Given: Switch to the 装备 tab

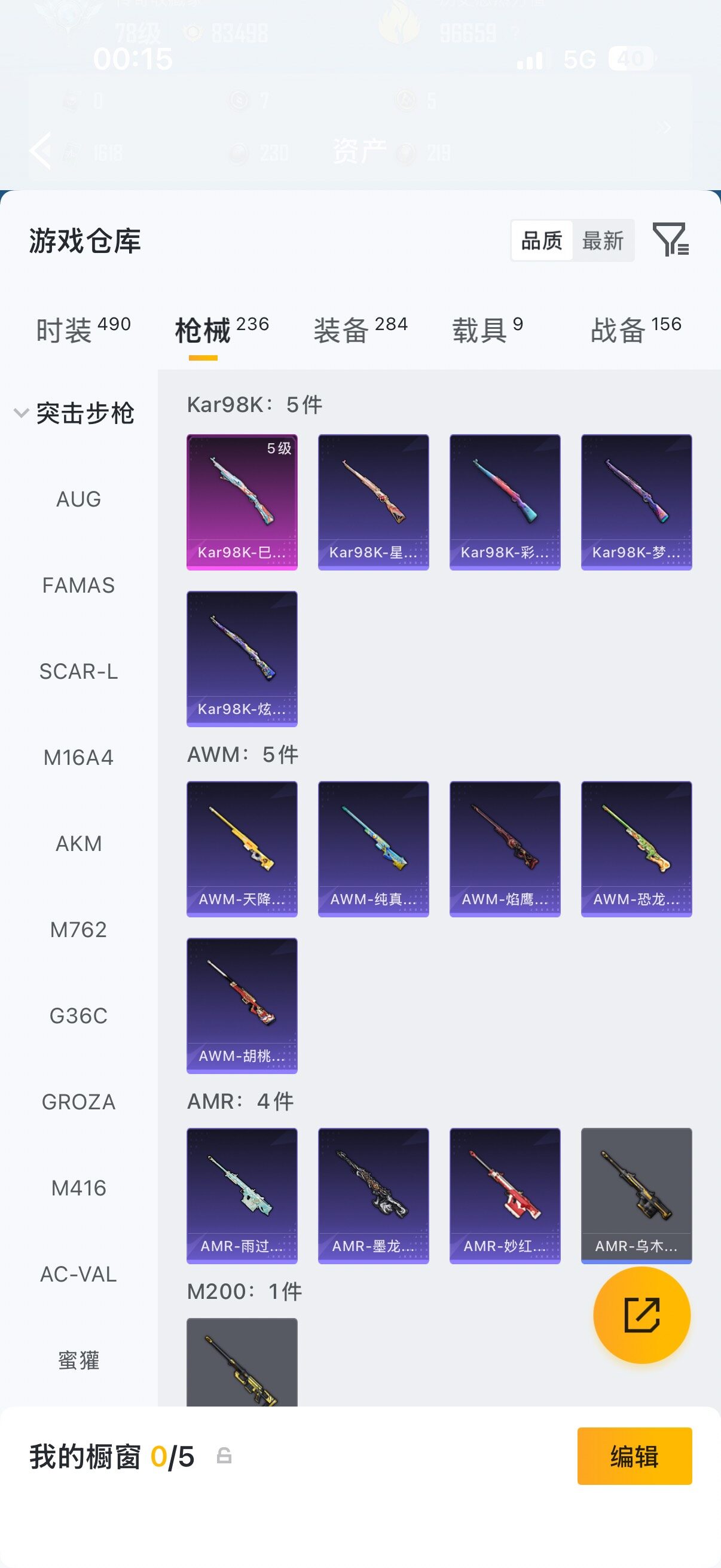Looking at the screenshot, I should (x=360, y=330).
